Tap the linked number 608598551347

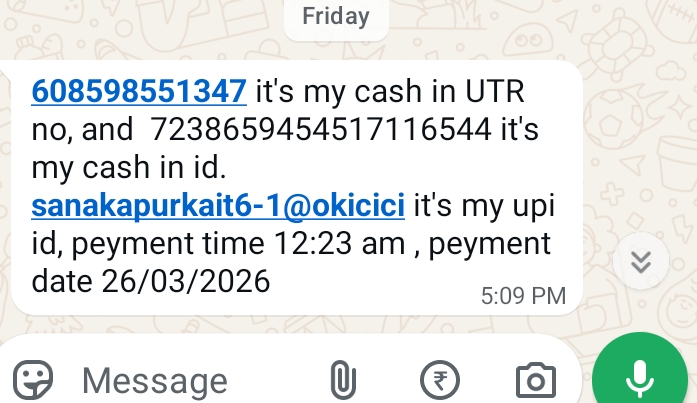pos(139,92)
